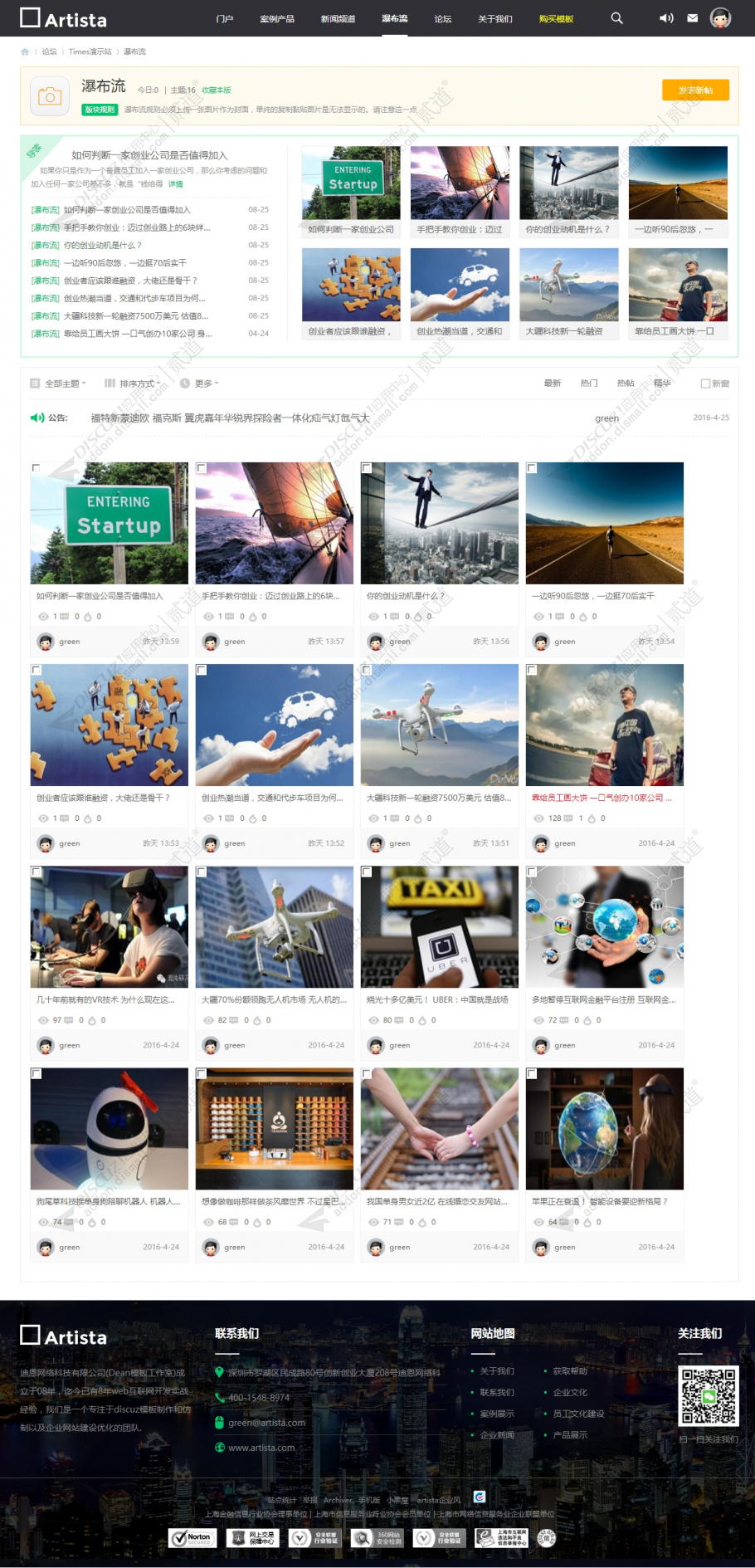Open the ENTERING Startup post card in grid

(x=109, y=523)
